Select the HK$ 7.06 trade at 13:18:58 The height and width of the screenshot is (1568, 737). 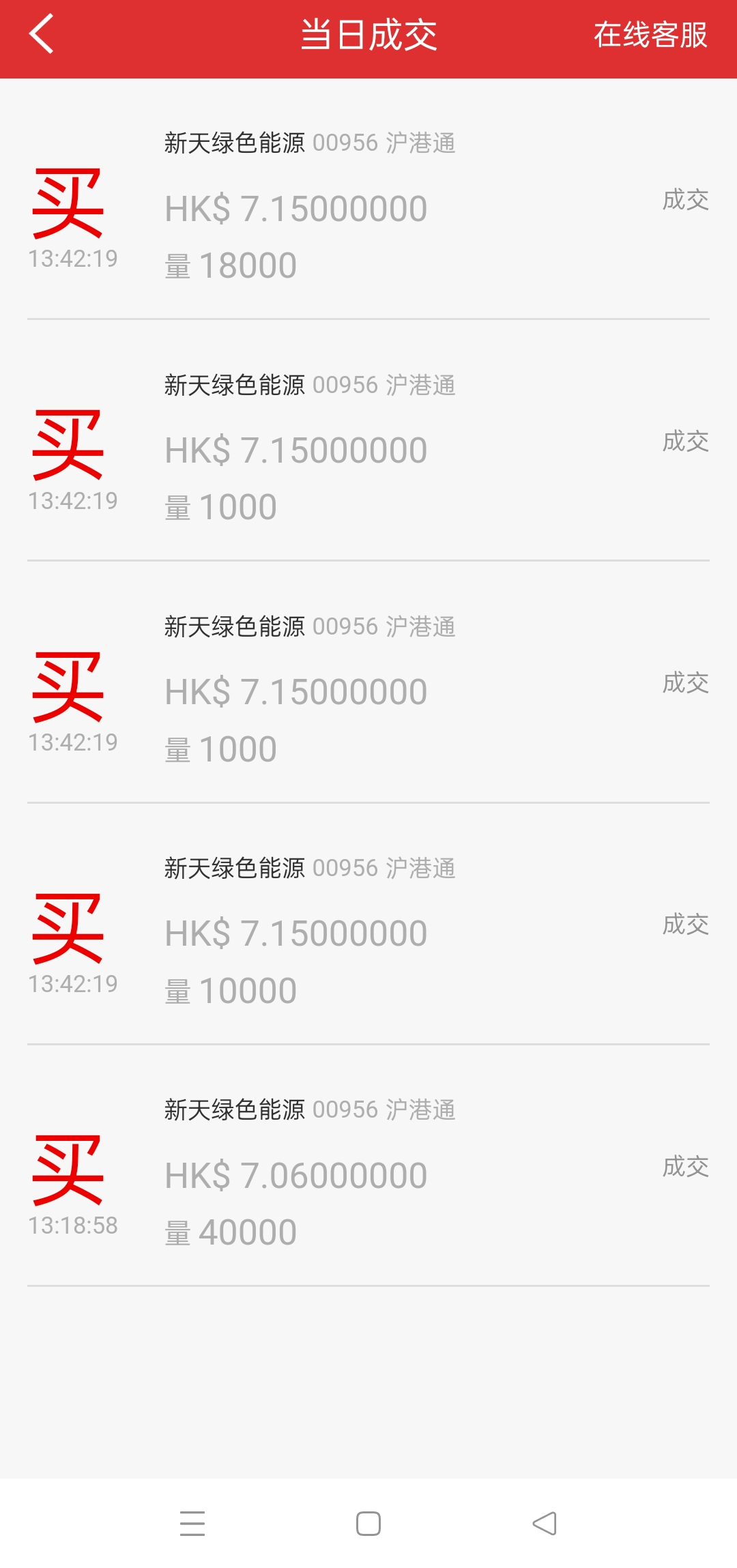(x=369, y=1172)
